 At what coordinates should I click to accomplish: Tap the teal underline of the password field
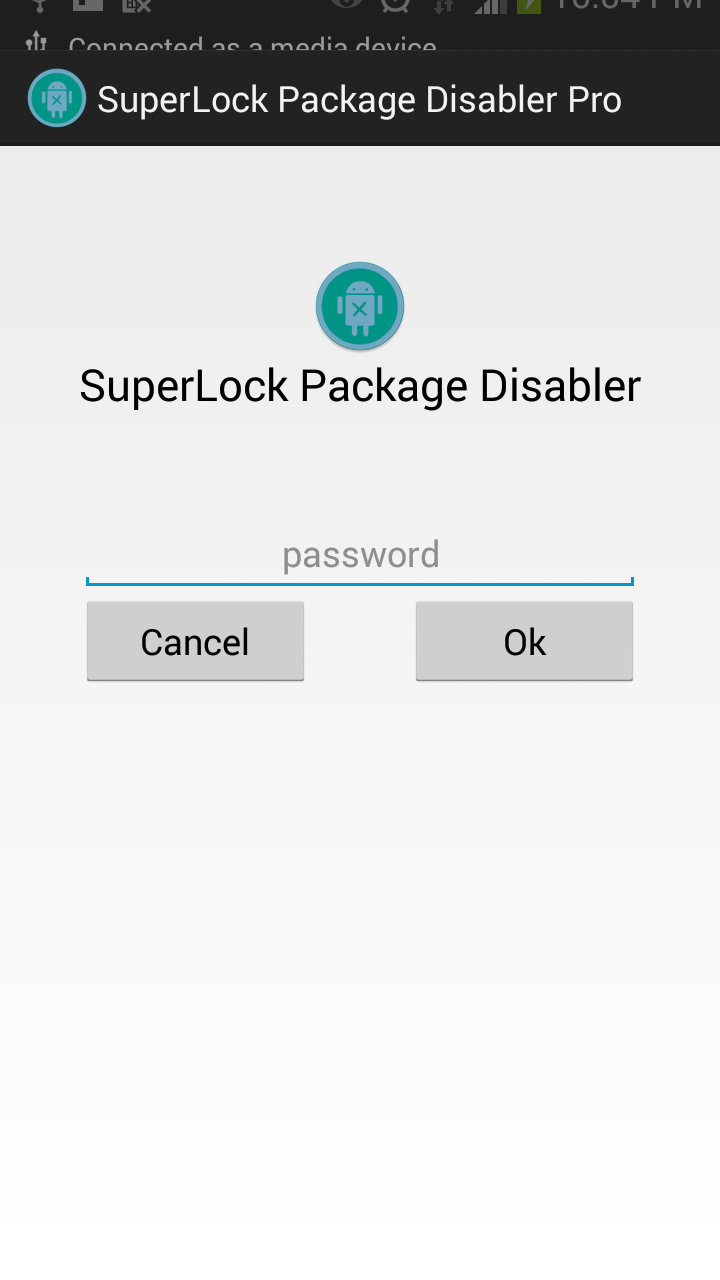(x=360, y=581)
